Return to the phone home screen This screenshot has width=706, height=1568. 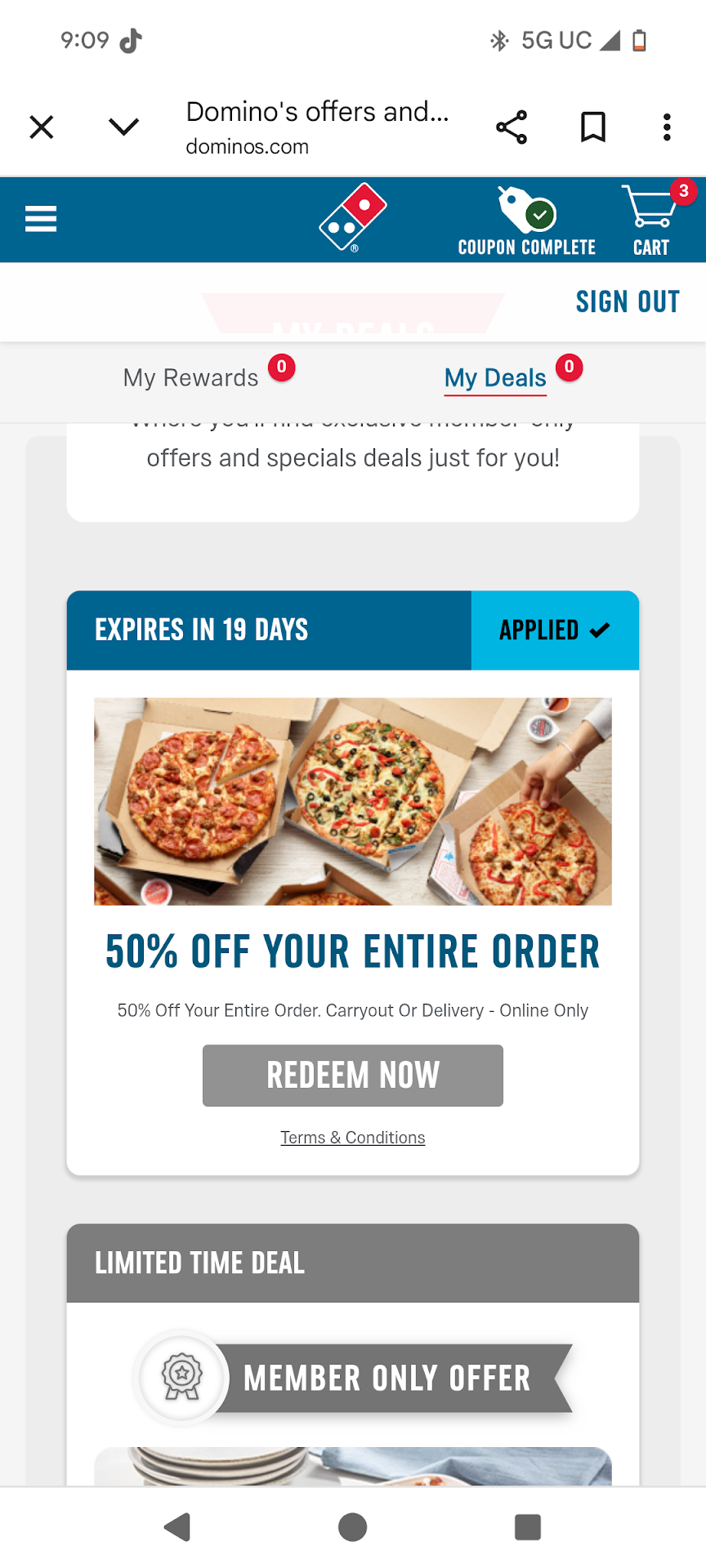(x=353, y=1526)
